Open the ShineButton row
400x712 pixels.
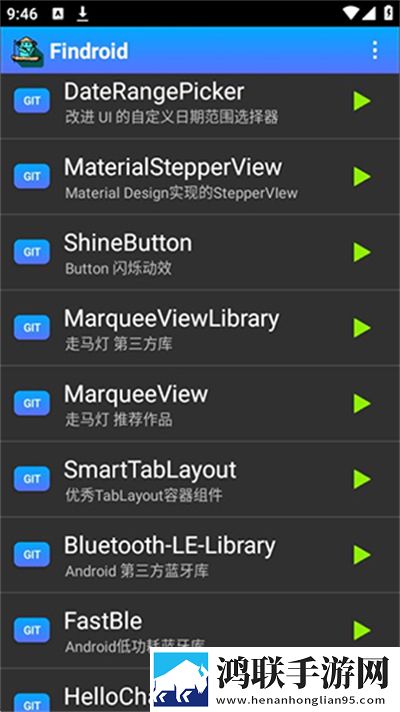pos(200,252)
